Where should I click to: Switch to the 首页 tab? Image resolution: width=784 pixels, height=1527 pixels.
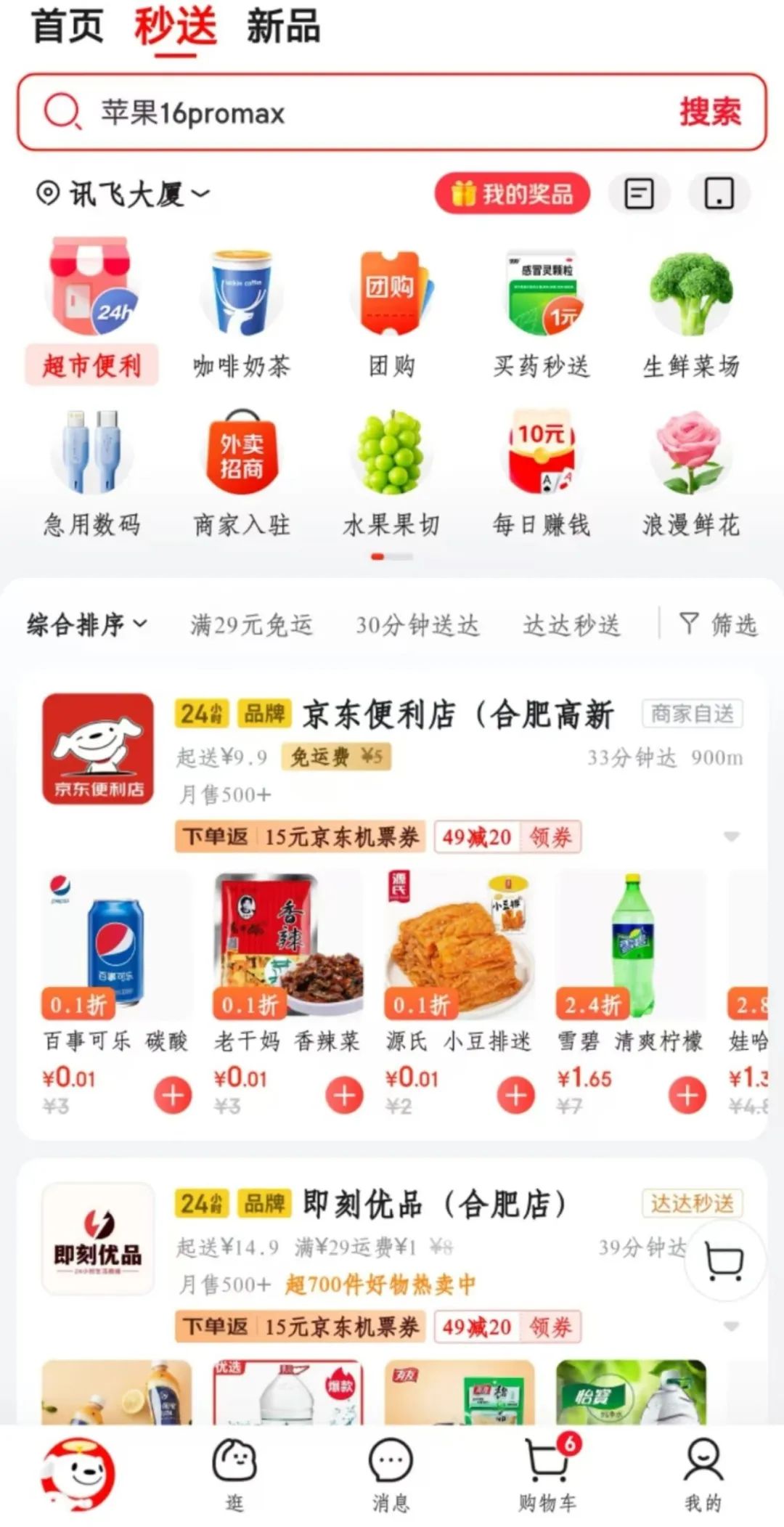tap(68, 26)
